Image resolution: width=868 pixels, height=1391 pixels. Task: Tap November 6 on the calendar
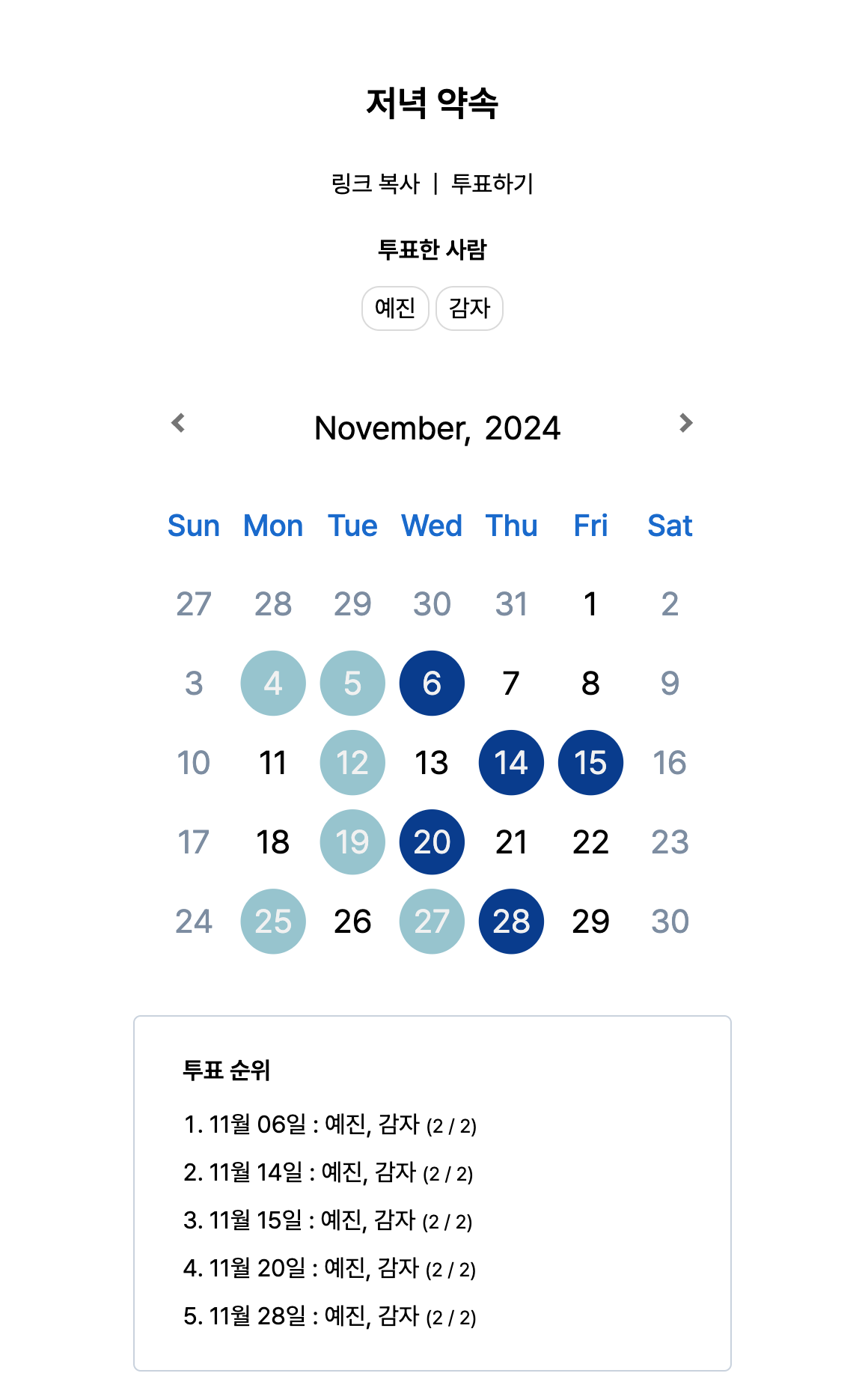point(432,683)
